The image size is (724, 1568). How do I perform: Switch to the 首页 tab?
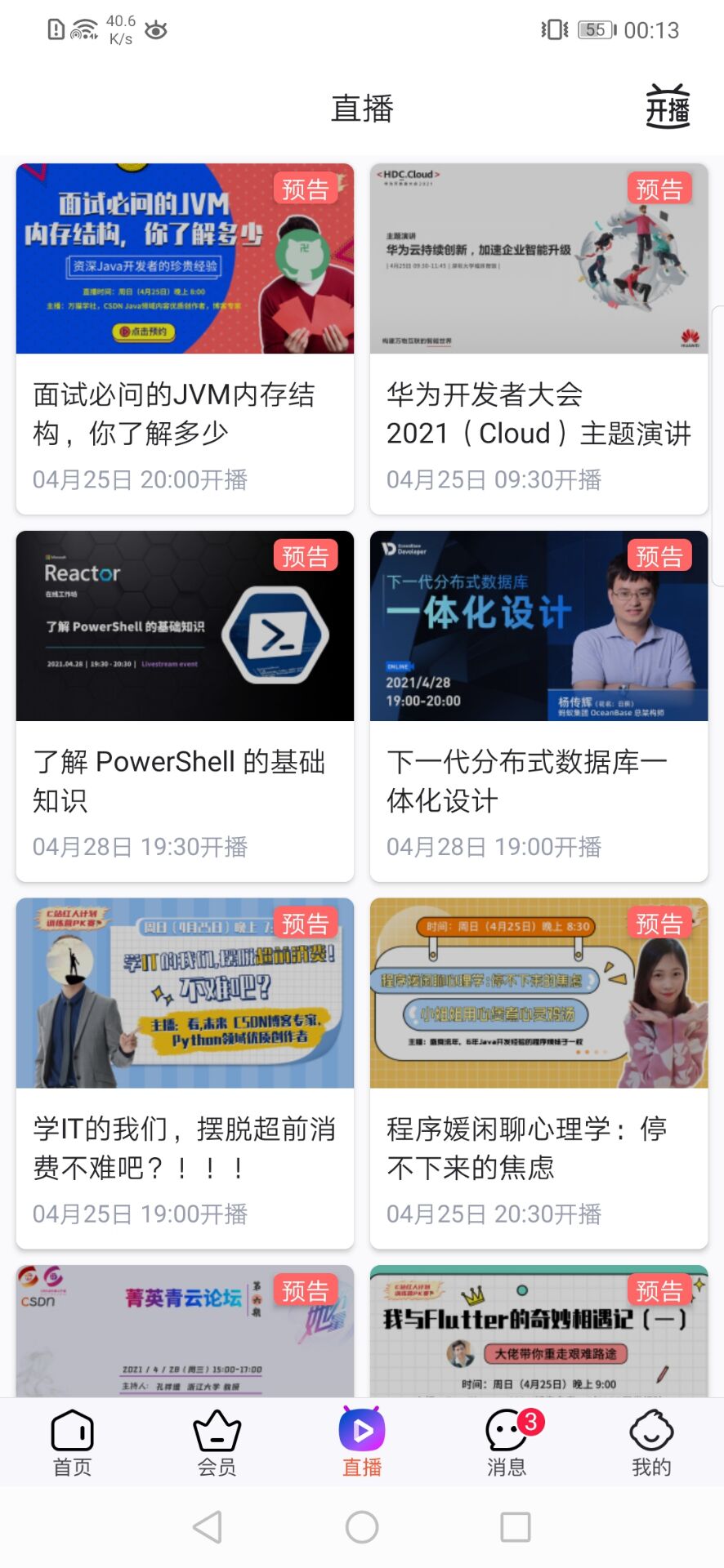coord(73,1443)
